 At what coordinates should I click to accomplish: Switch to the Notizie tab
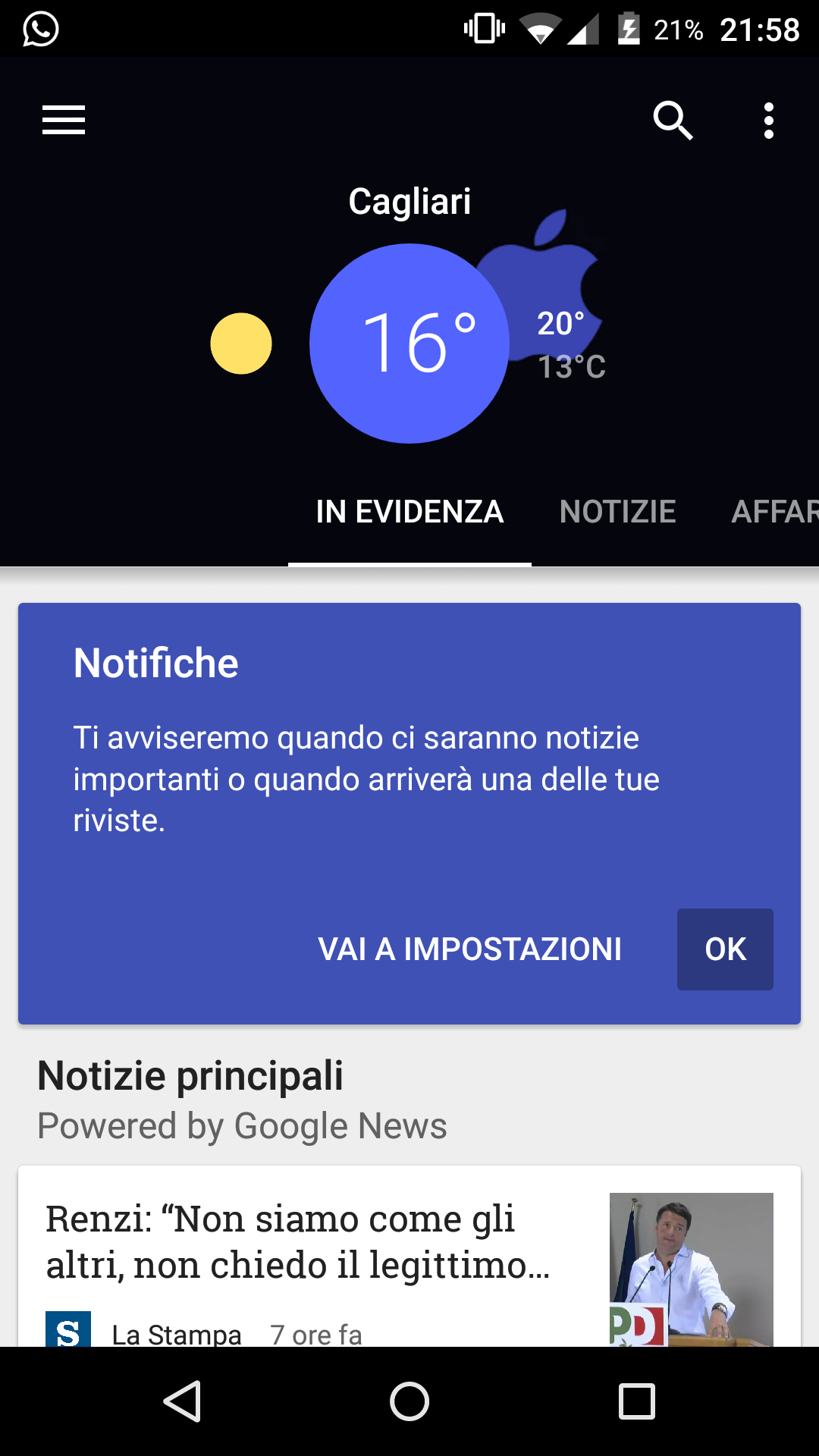pos(617,512)
